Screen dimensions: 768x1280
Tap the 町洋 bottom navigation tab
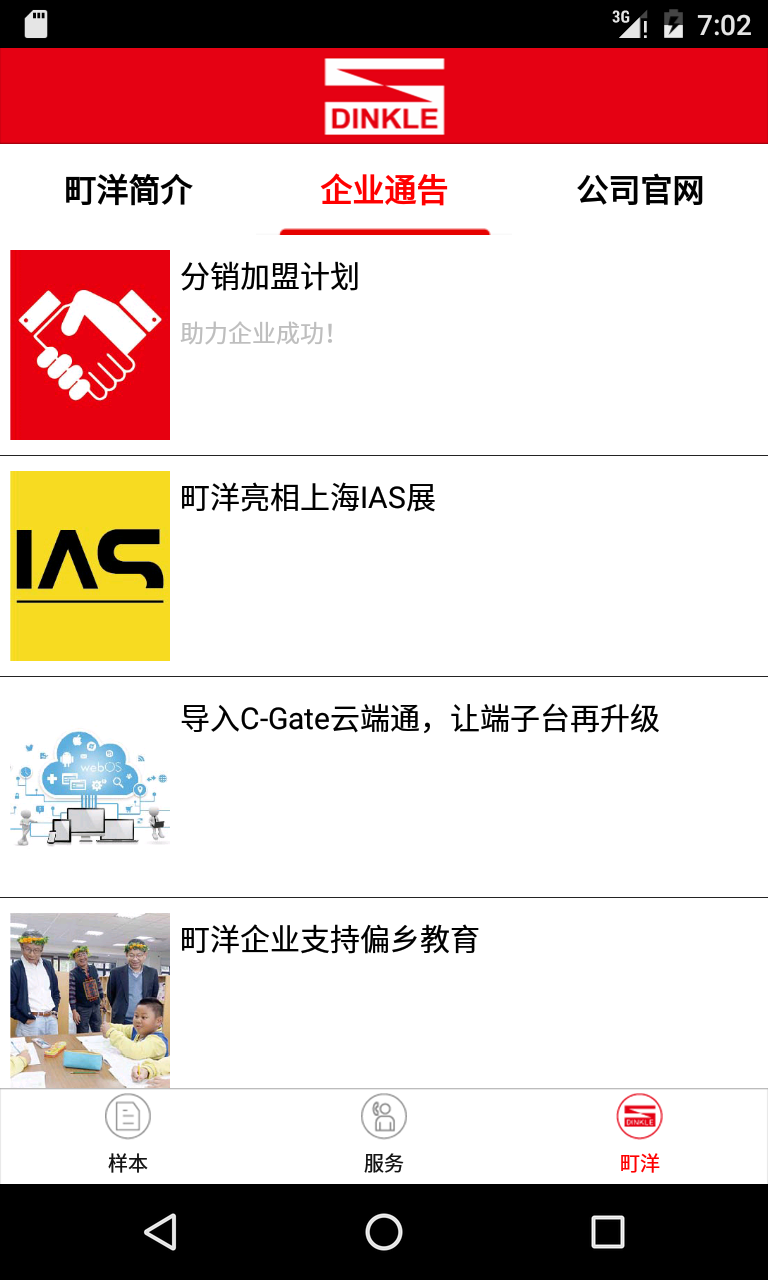pos(640,1136)
